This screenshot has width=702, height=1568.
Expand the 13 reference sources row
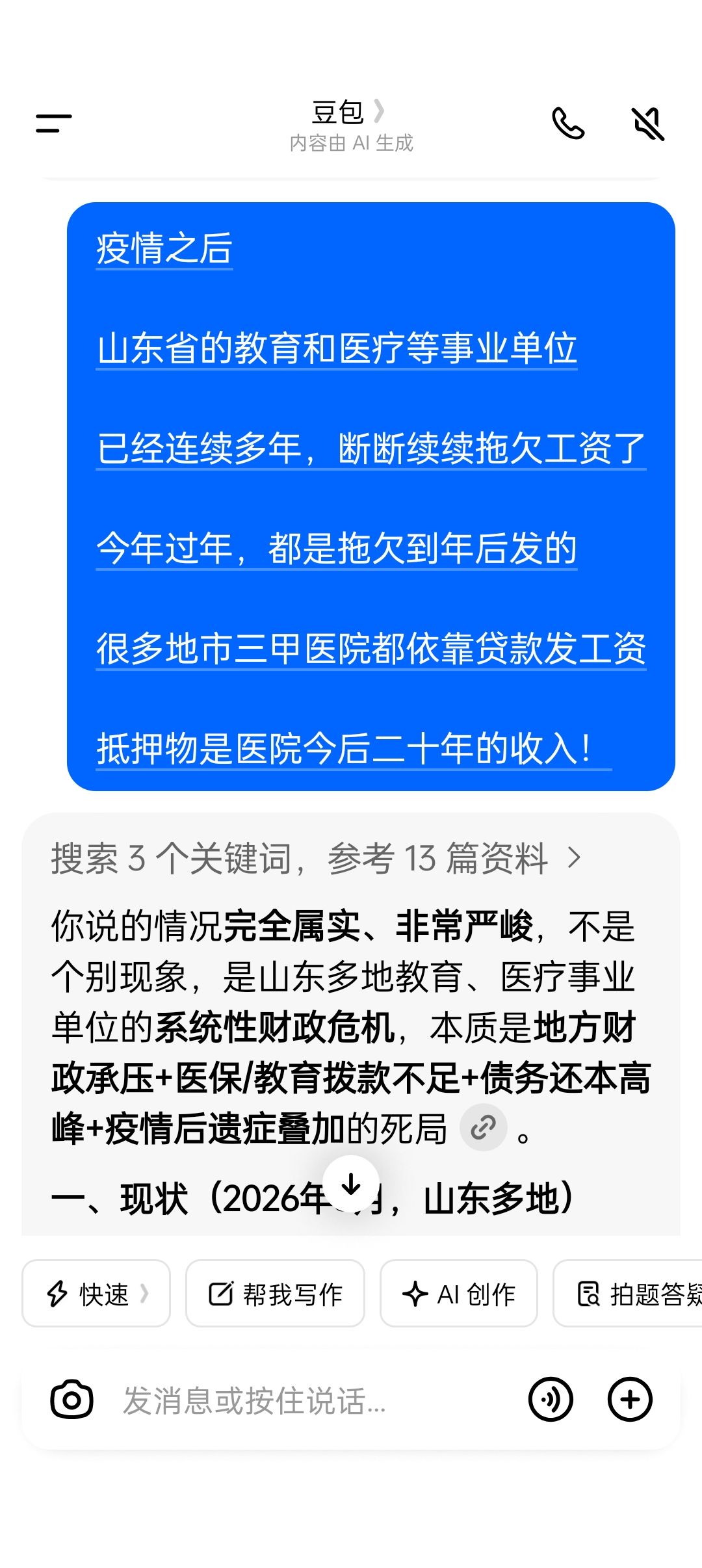(x=316, y=858)
